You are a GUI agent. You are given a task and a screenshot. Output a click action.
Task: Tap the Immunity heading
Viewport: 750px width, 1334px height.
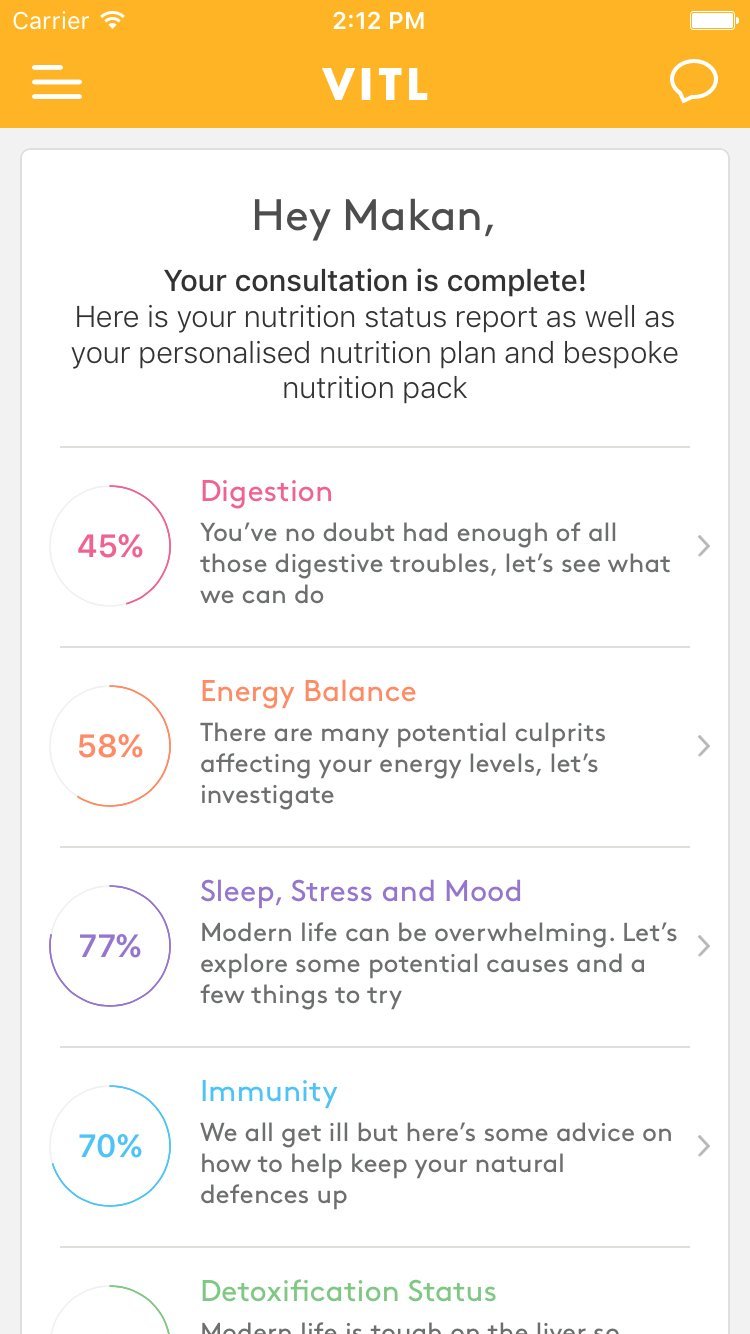268,1091
